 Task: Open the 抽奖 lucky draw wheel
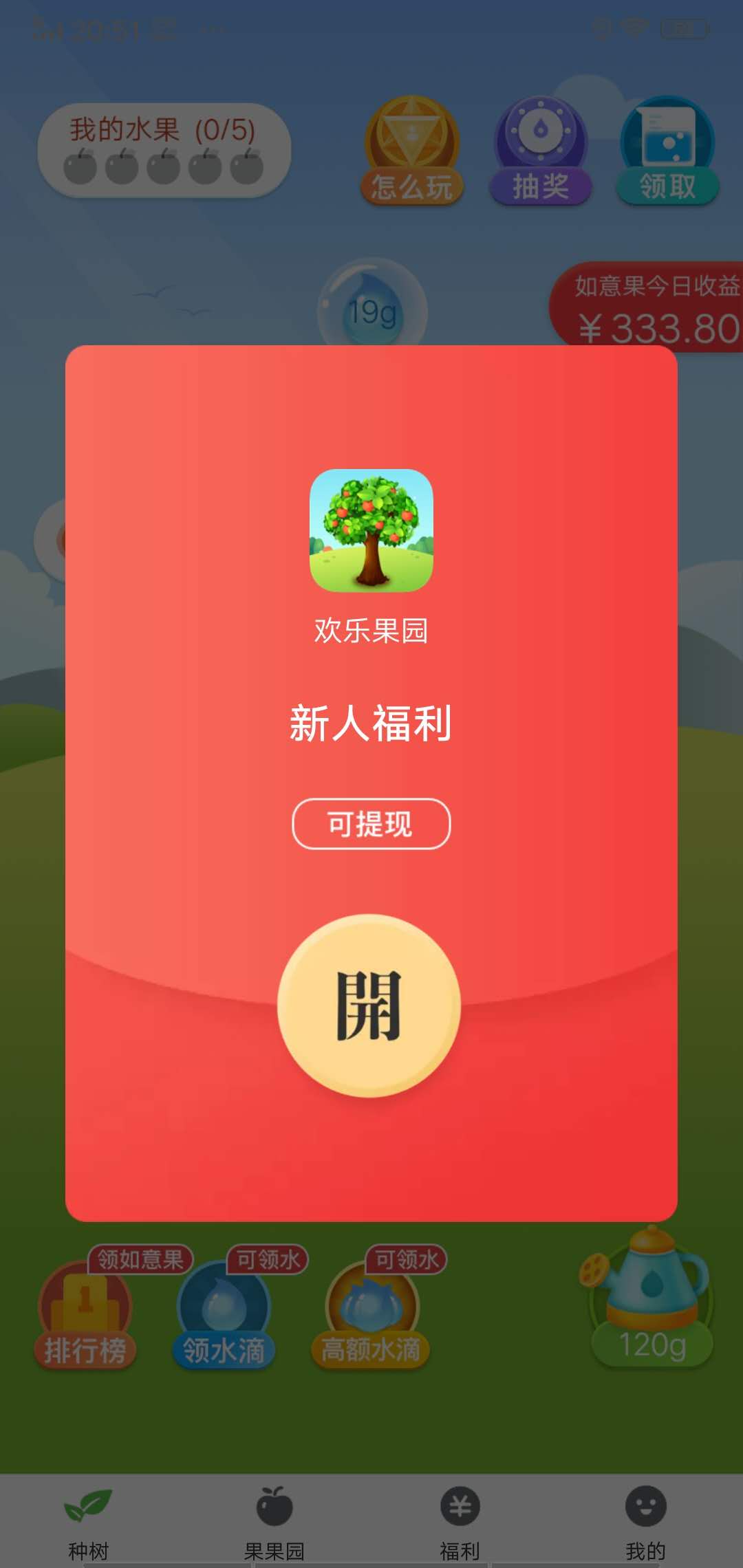(x=541, y=148)
